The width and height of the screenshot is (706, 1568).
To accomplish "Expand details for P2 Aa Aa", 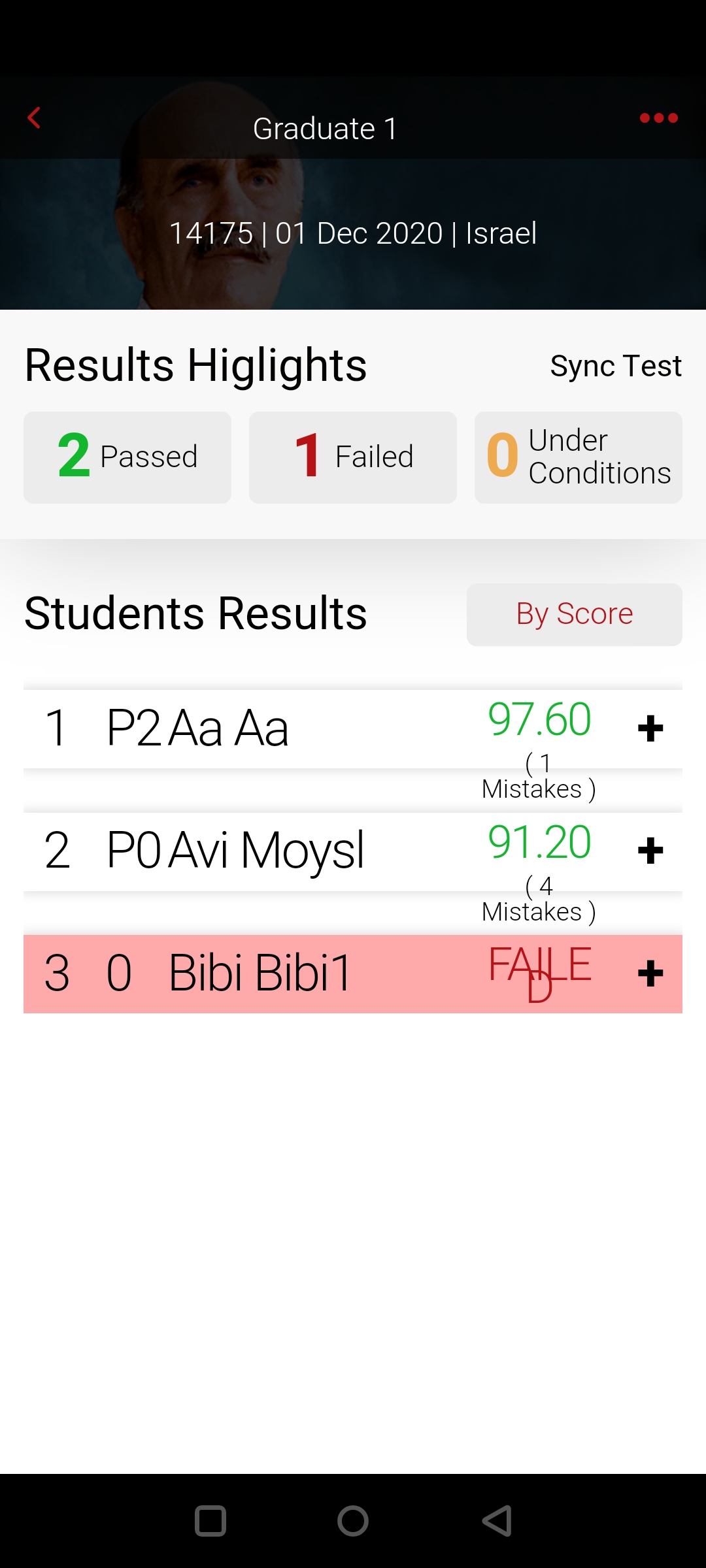I will pyautogui.click(x=650, y=728).
